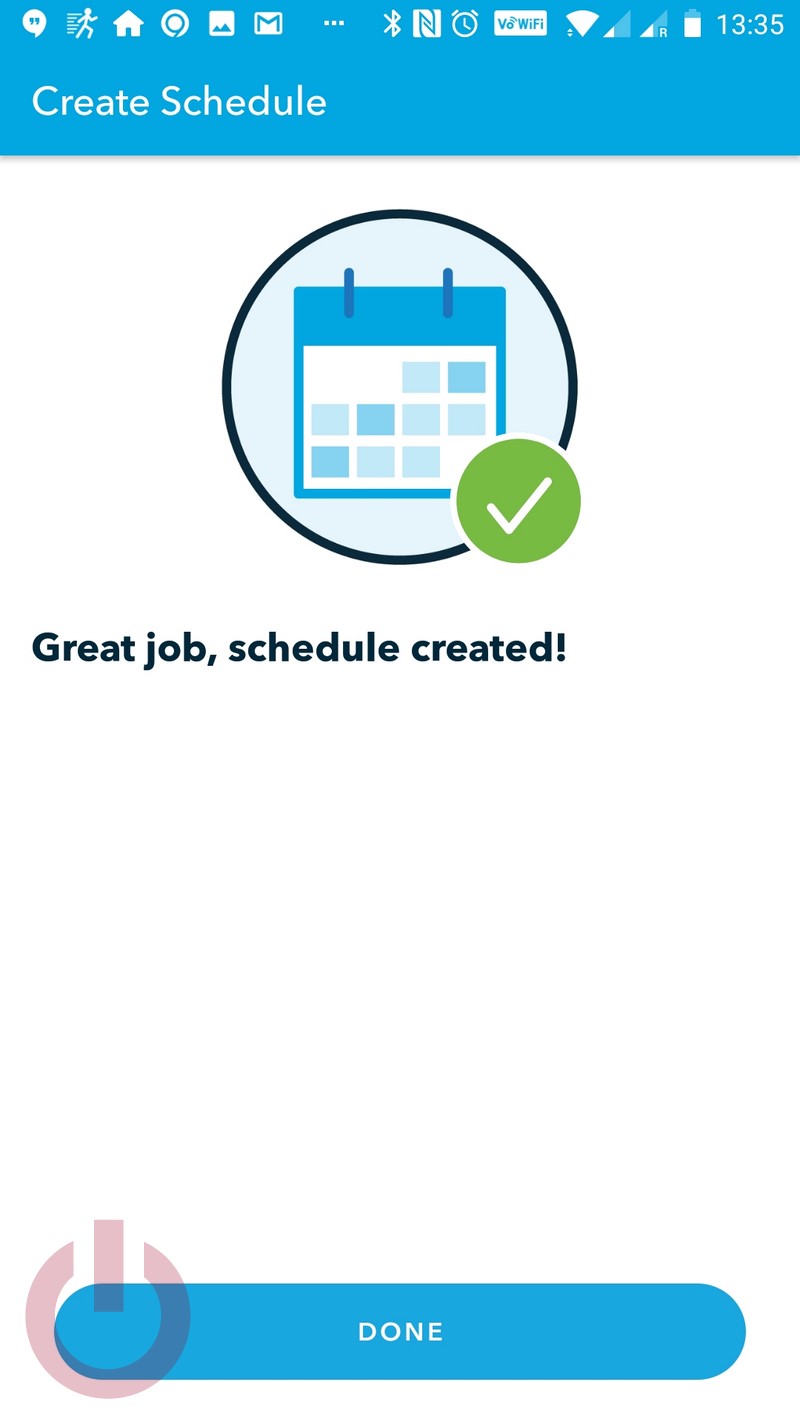Tap the DONE button to finish
Viewport: 800px width, 1422px height.
[400, 1331]
